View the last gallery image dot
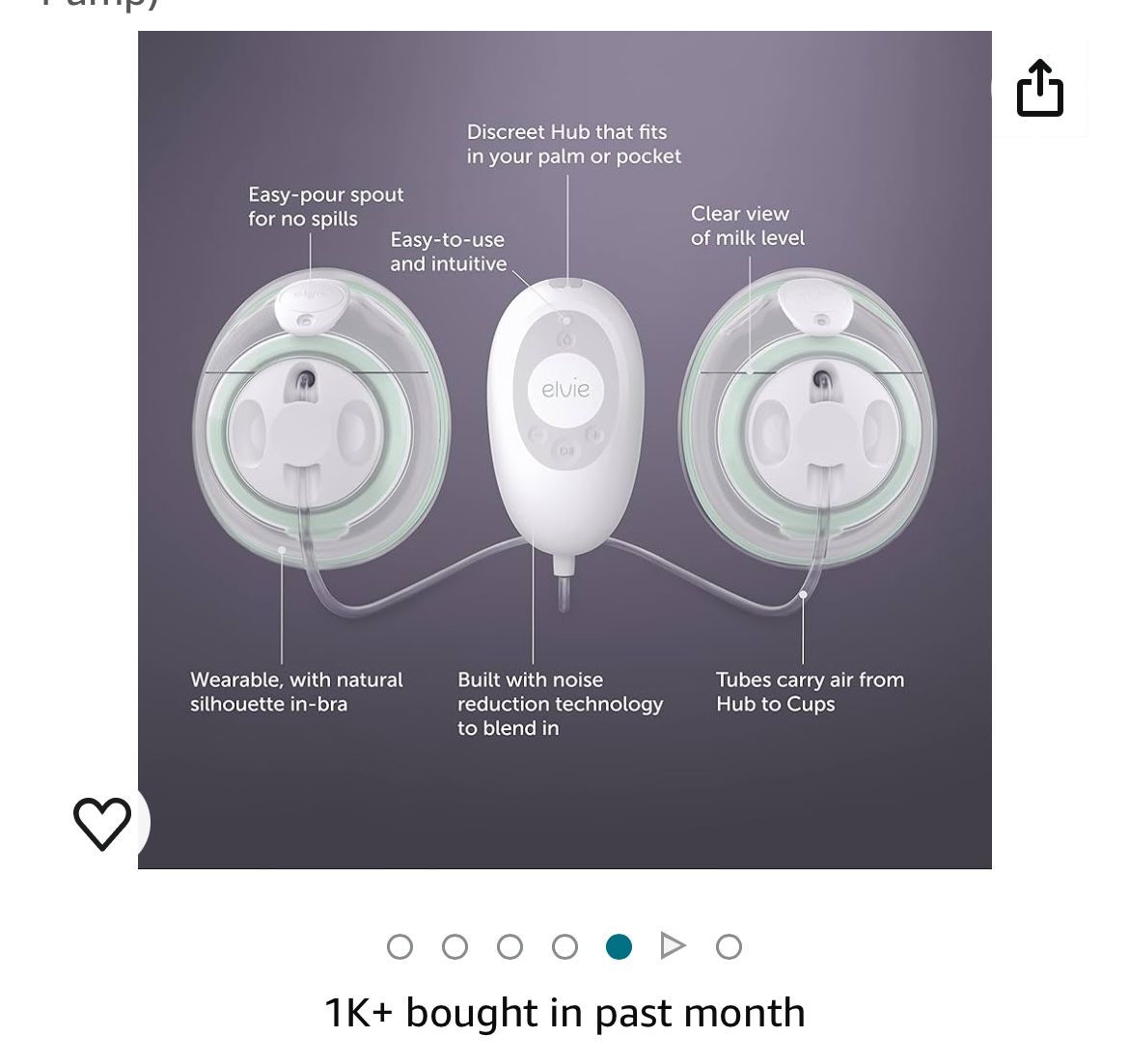1129x1064 pixels. [x=729, y=946]
